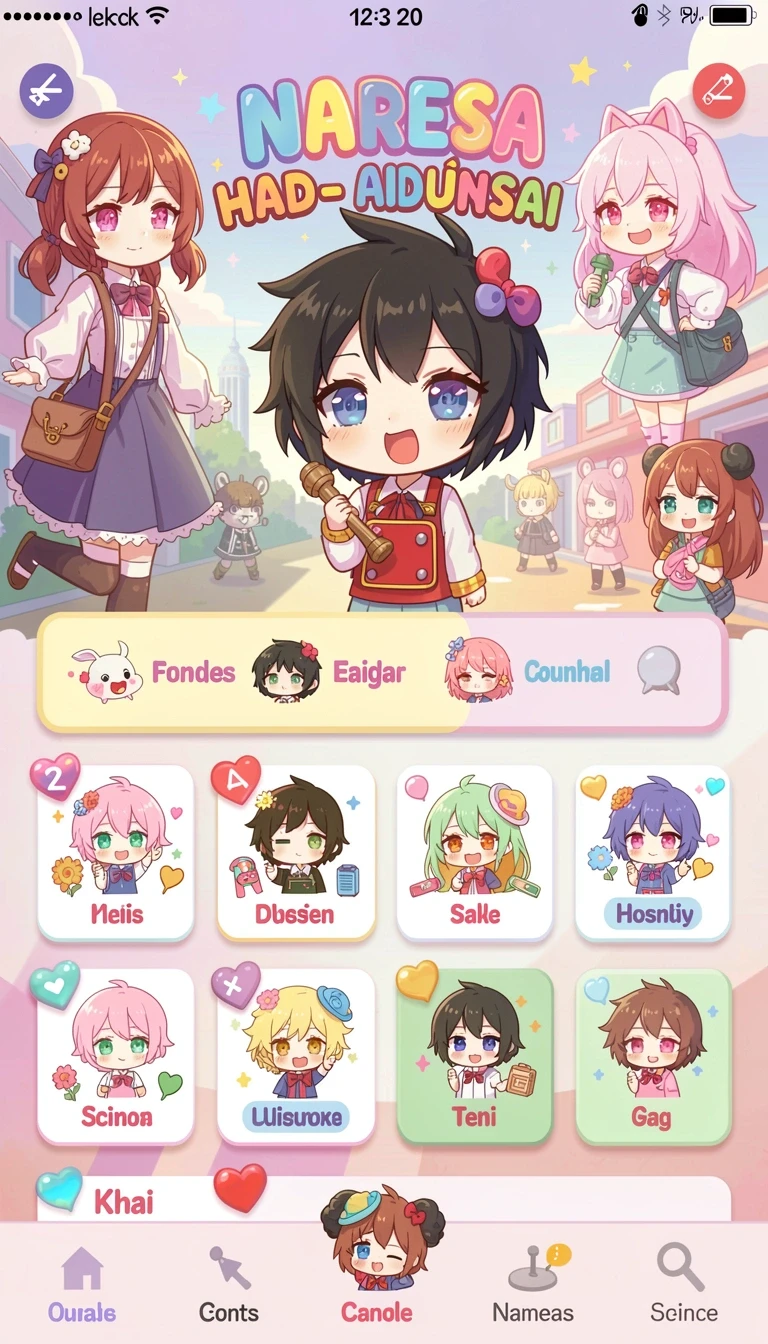The image size is (768, 1344).
Task: Open the Khai row
Action: pos(384,1199)
